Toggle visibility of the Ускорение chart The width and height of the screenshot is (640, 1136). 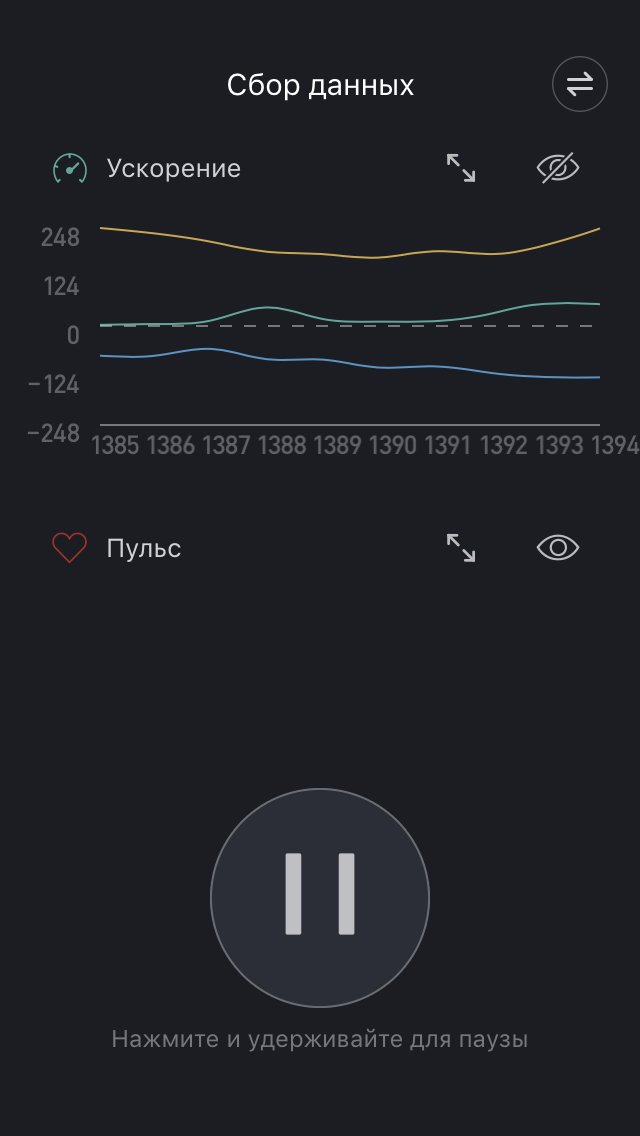click(558, 168)
